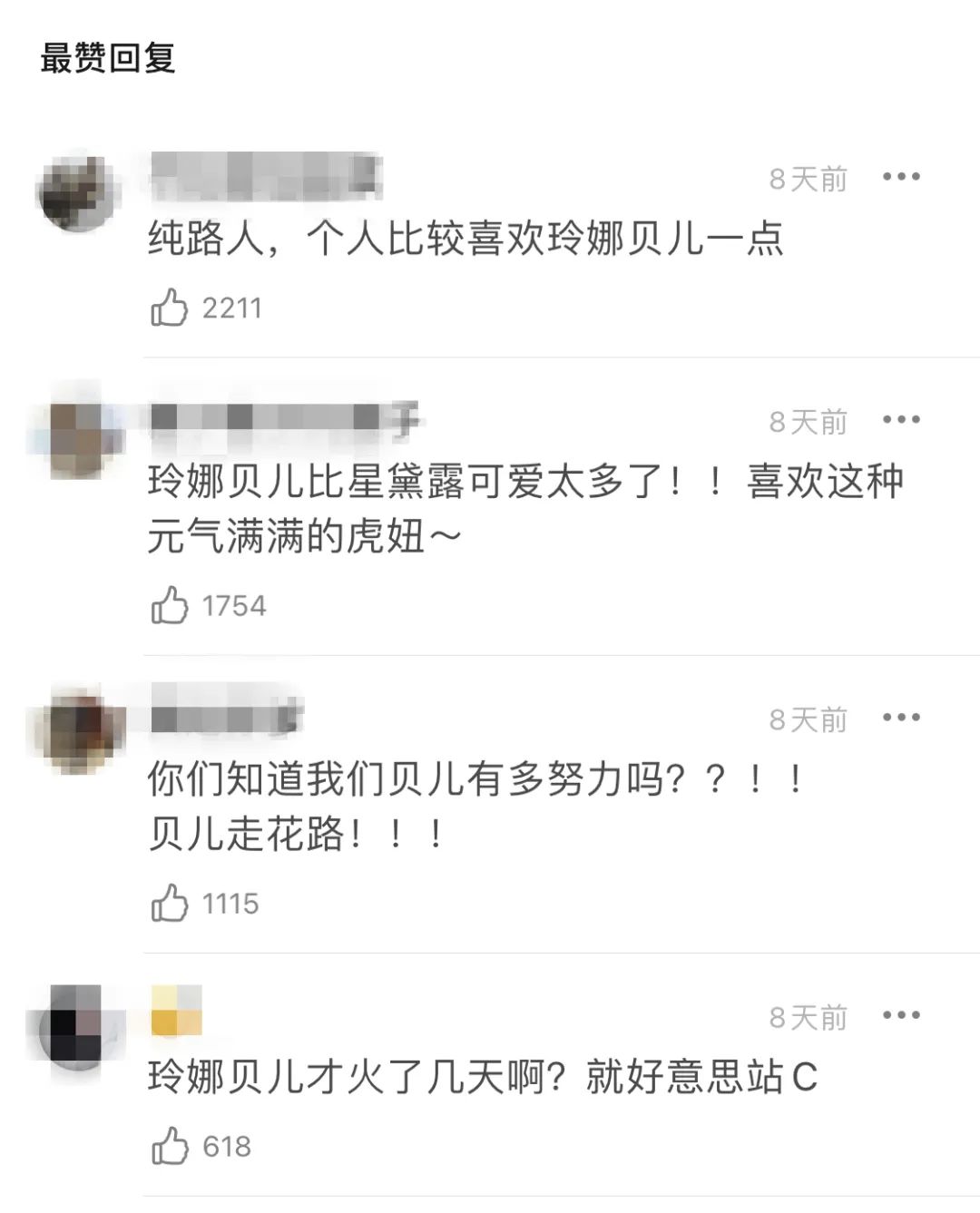The height and width of the screenshot is (1213, 980).
Task: Tap the thumbs-up icon on "贝儿走花路" comment
Action: tap(171, 902)
